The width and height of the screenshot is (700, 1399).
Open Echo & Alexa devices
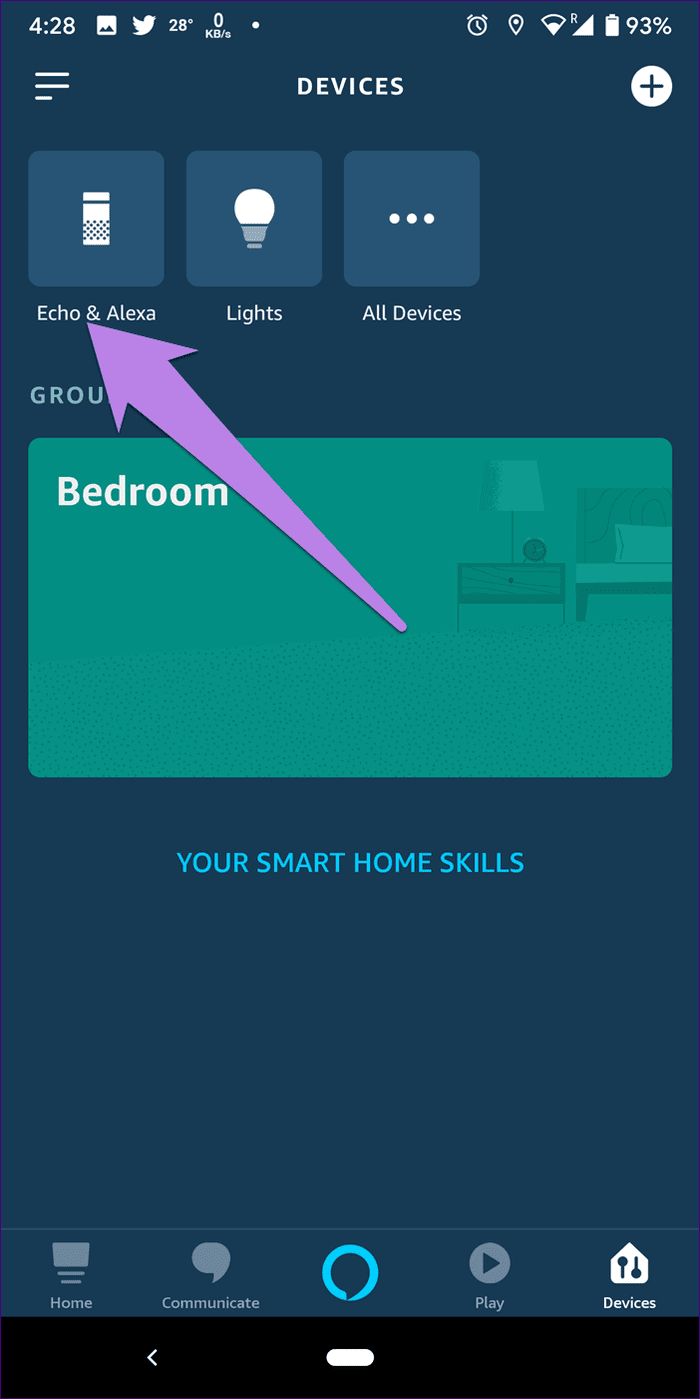coord(96,219)
